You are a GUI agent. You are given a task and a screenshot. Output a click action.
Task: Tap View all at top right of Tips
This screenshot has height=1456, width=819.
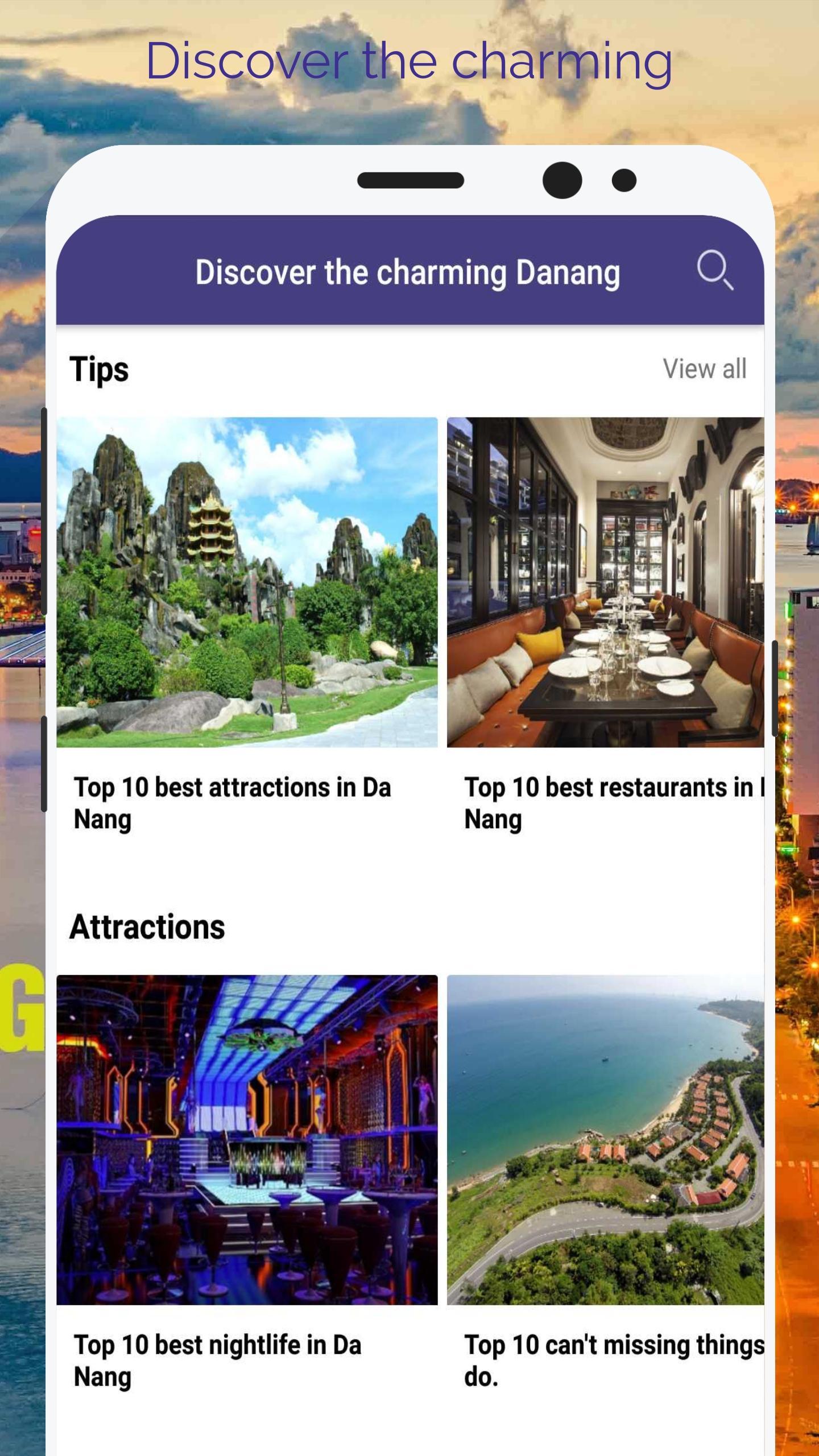(704, 369)
